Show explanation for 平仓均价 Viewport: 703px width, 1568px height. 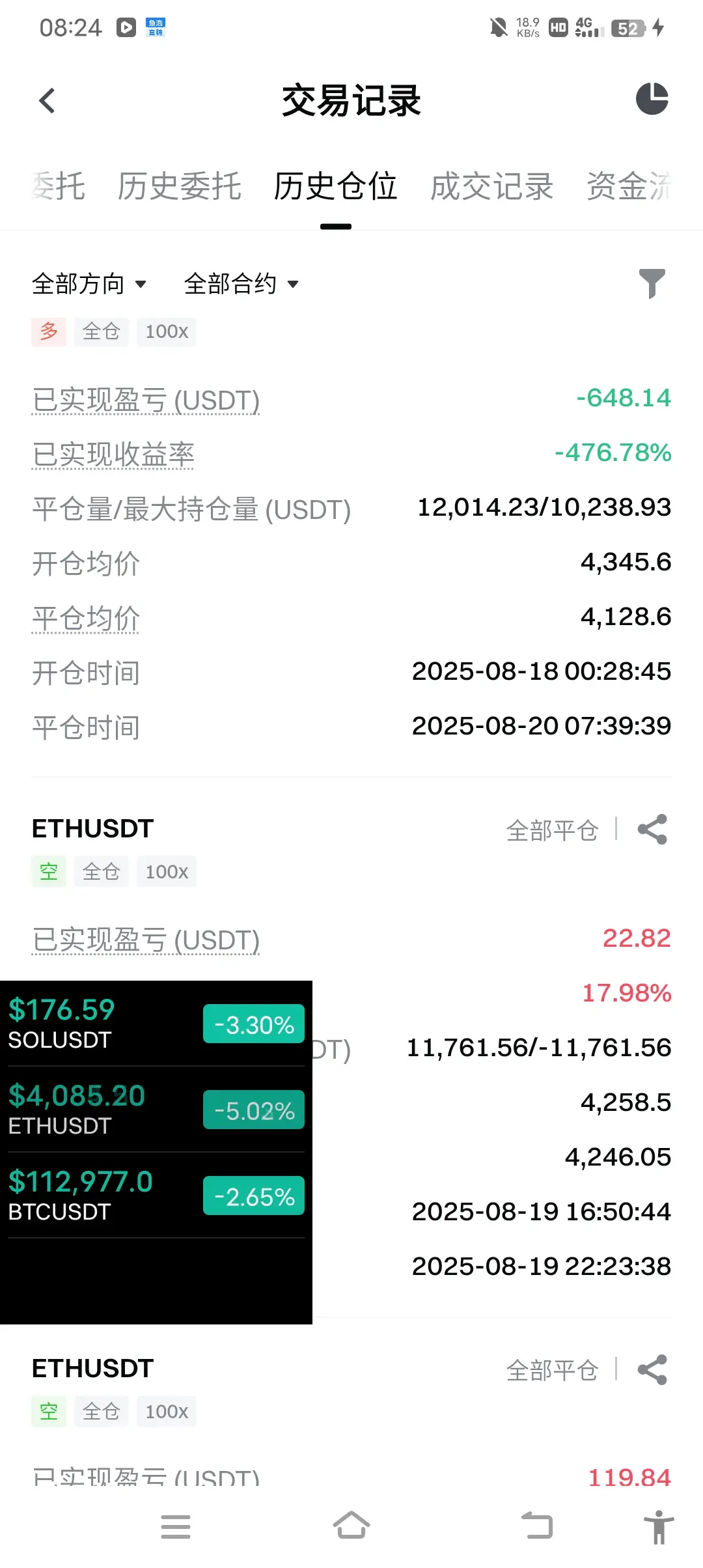pyautogui.click(x=86, y=618)
